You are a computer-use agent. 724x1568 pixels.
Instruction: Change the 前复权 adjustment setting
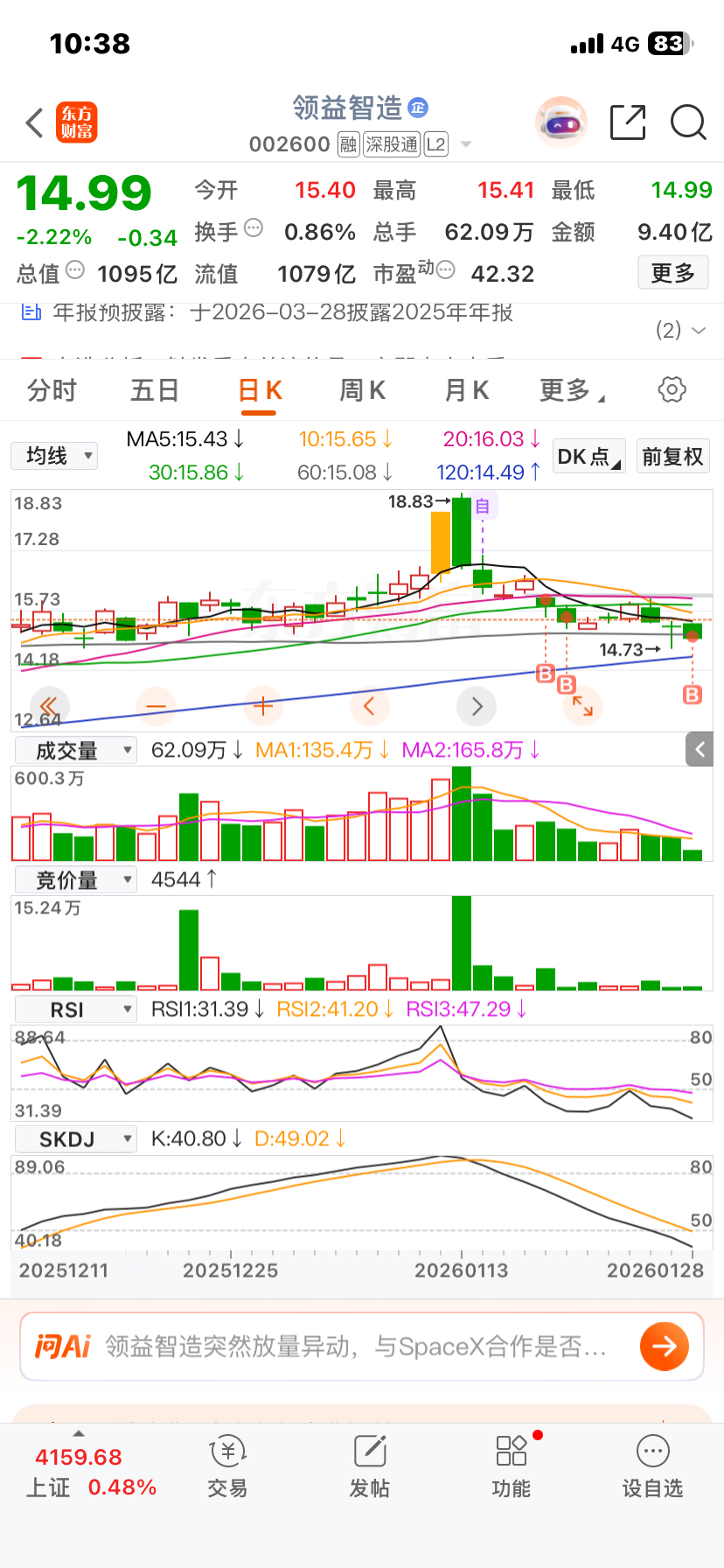(x=672, y=457)
